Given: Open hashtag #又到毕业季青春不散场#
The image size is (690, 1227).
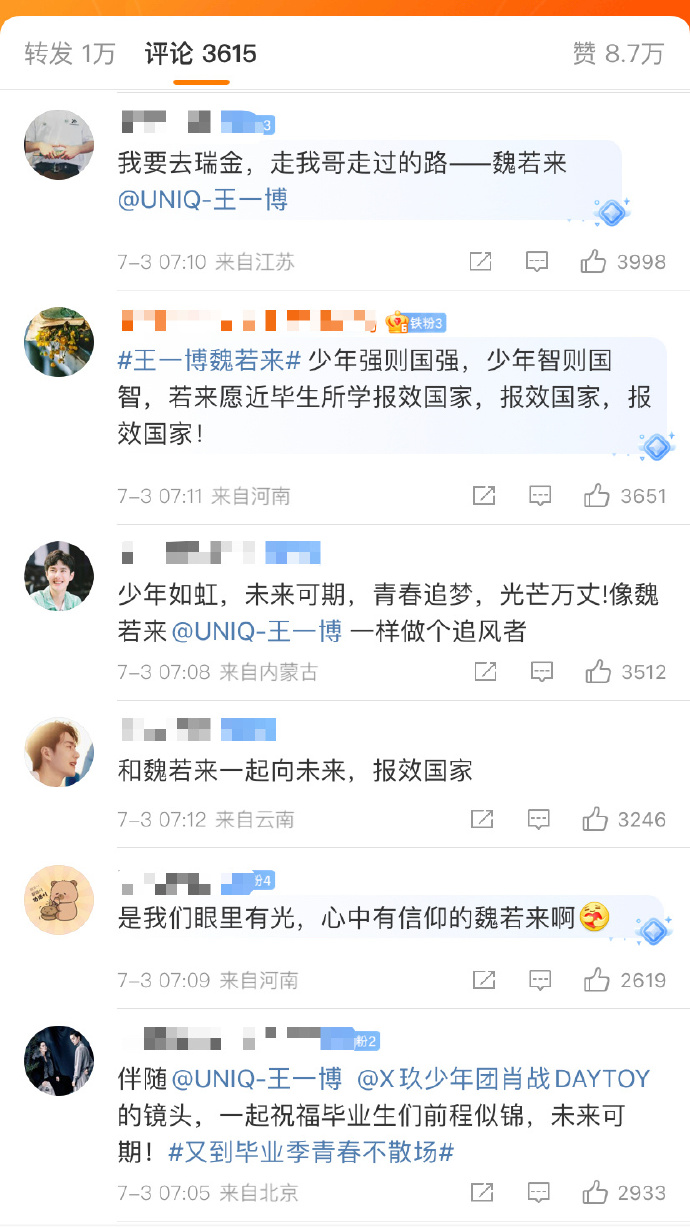Looking at the screenshot, I should (311, 1152).
